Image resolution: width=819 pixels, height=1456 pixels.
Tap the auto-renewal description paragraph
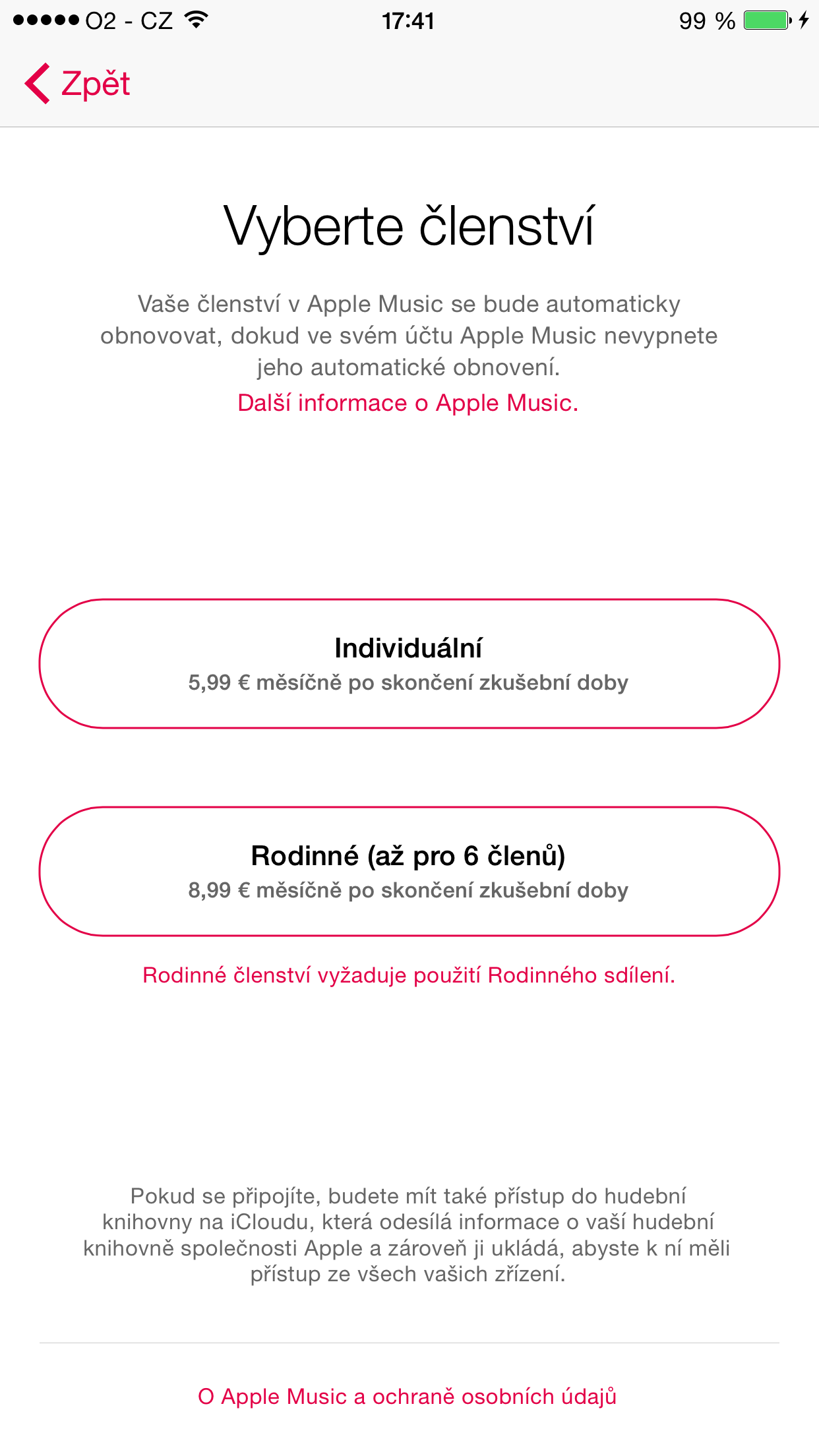point(409,336)
